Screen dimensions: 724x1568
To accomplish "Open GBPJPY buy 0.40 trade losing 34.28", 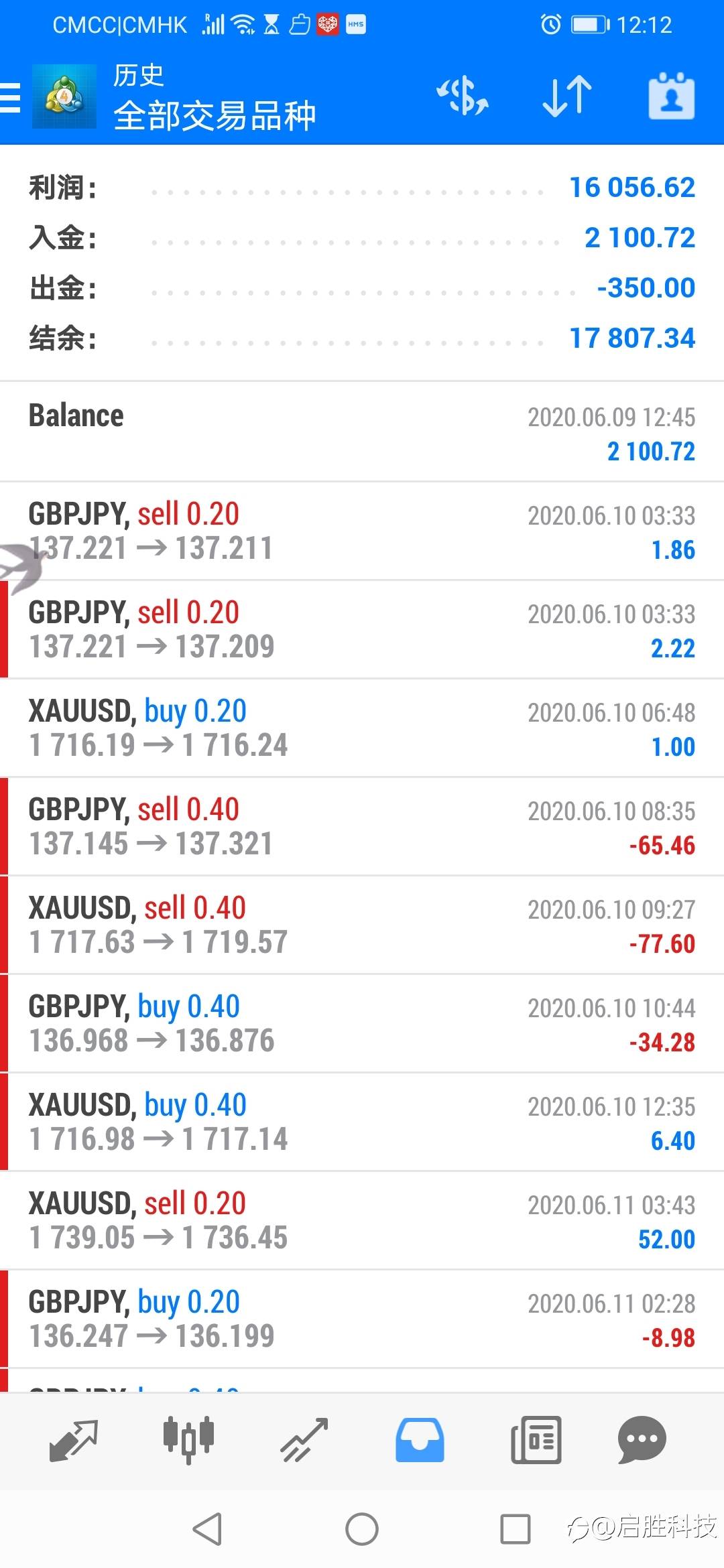I will [362, 1024].
